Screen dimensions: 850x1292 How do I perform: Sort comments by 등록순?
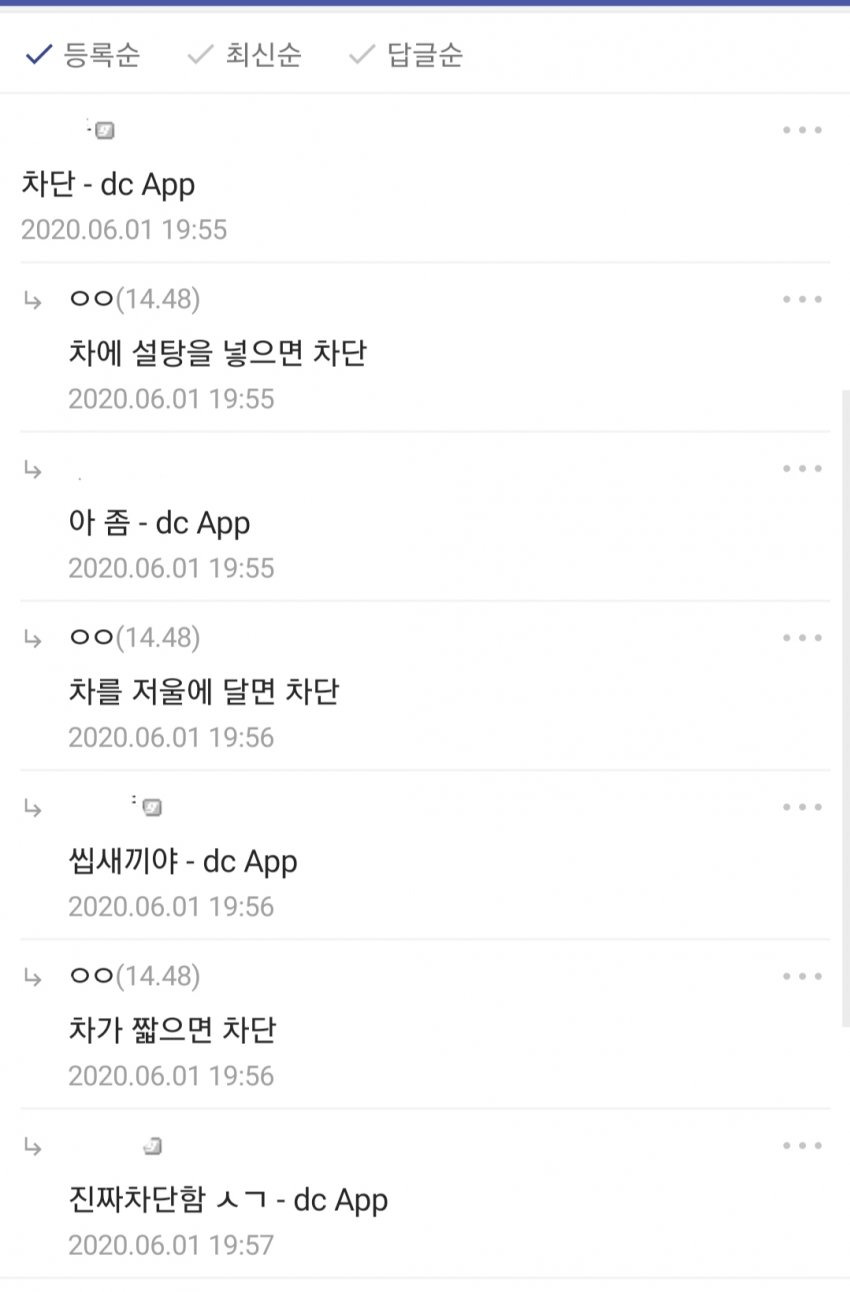tap(83, 55)
